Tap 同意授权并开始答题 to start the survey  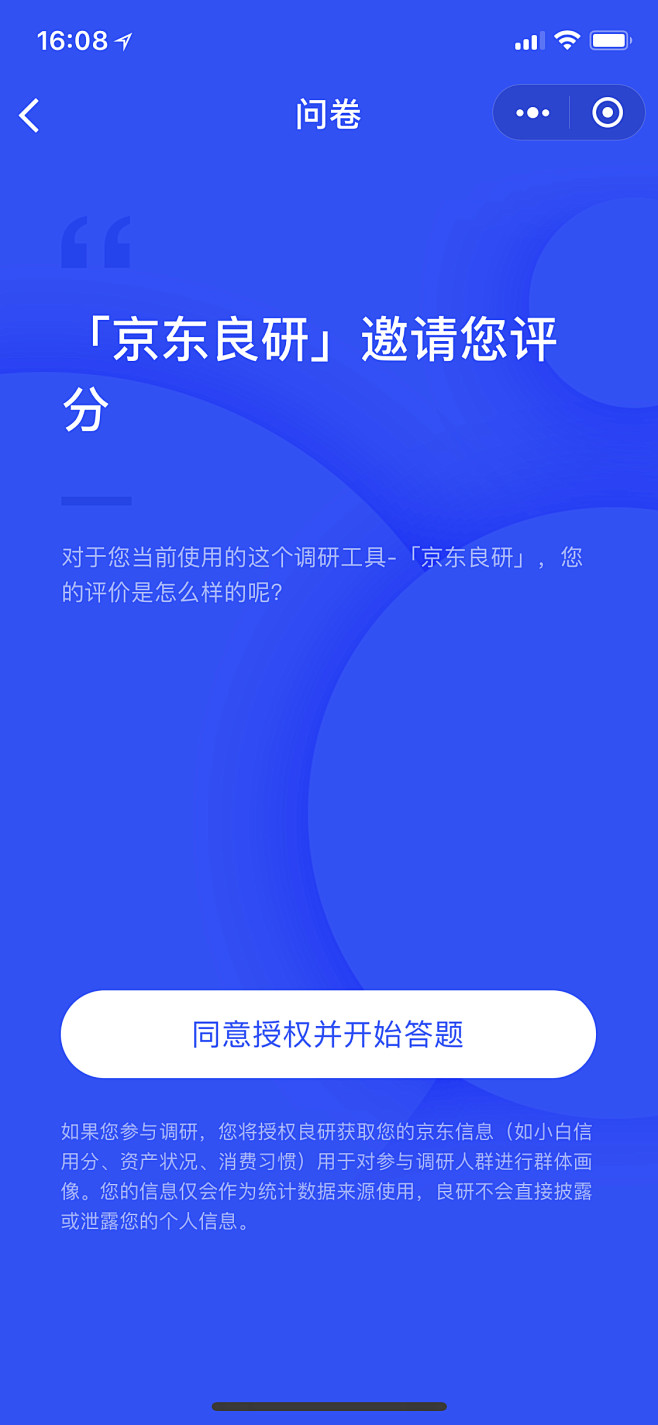pyautogui.click(x=328, y=1034)
